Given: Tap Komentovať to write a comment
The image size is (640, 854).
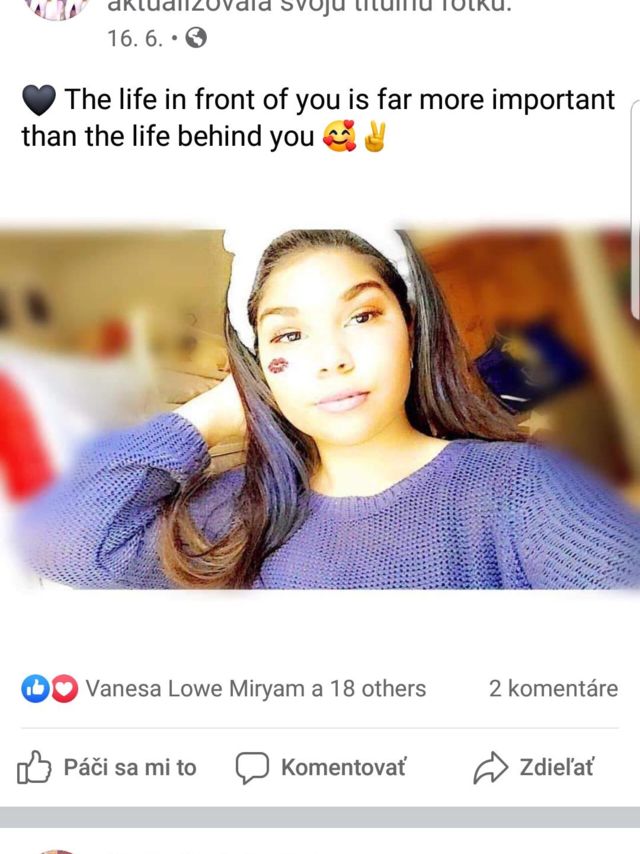Looking at the screenshot, I should pos(322,768).
